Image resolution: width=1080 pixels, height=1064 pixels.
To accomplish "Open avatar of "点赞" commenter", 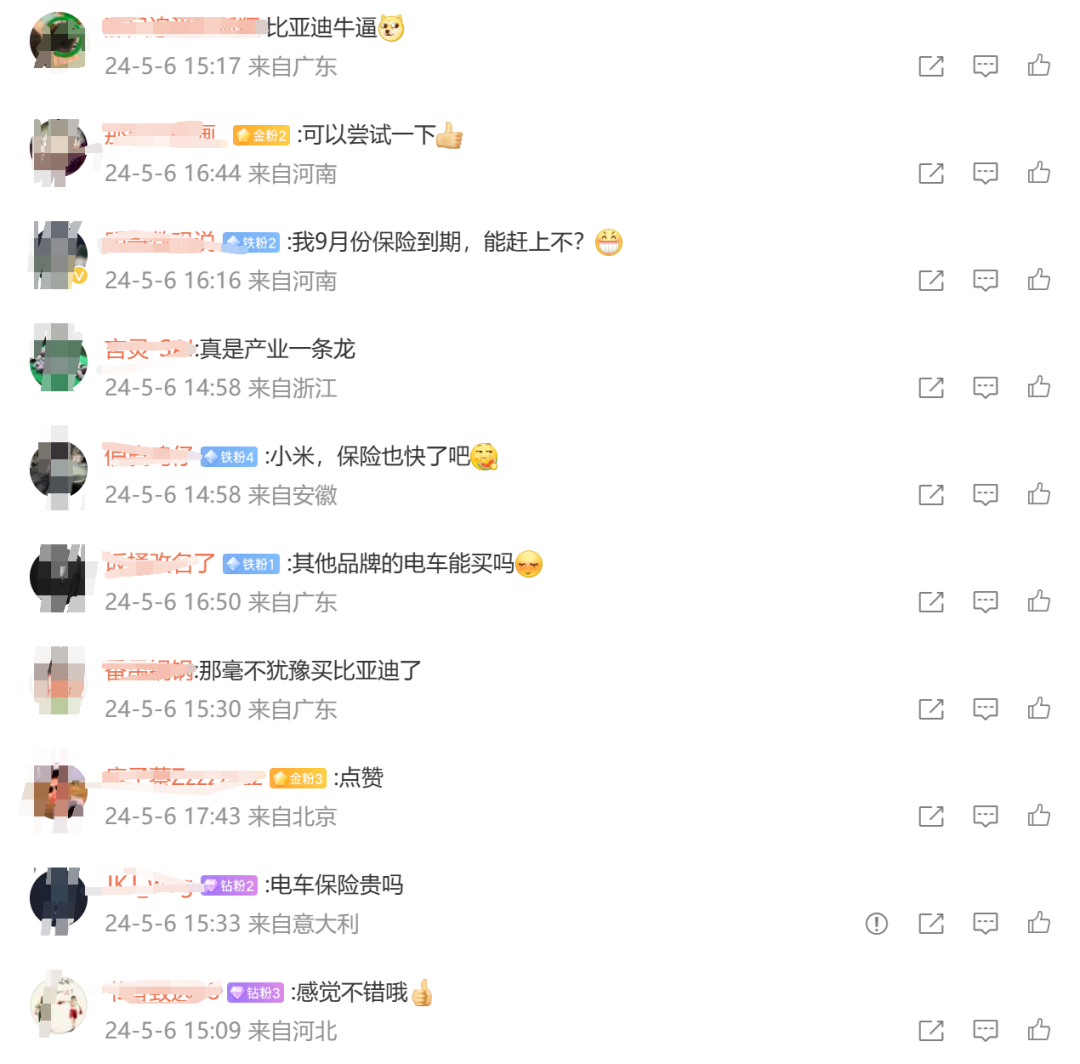I will 59,790.
